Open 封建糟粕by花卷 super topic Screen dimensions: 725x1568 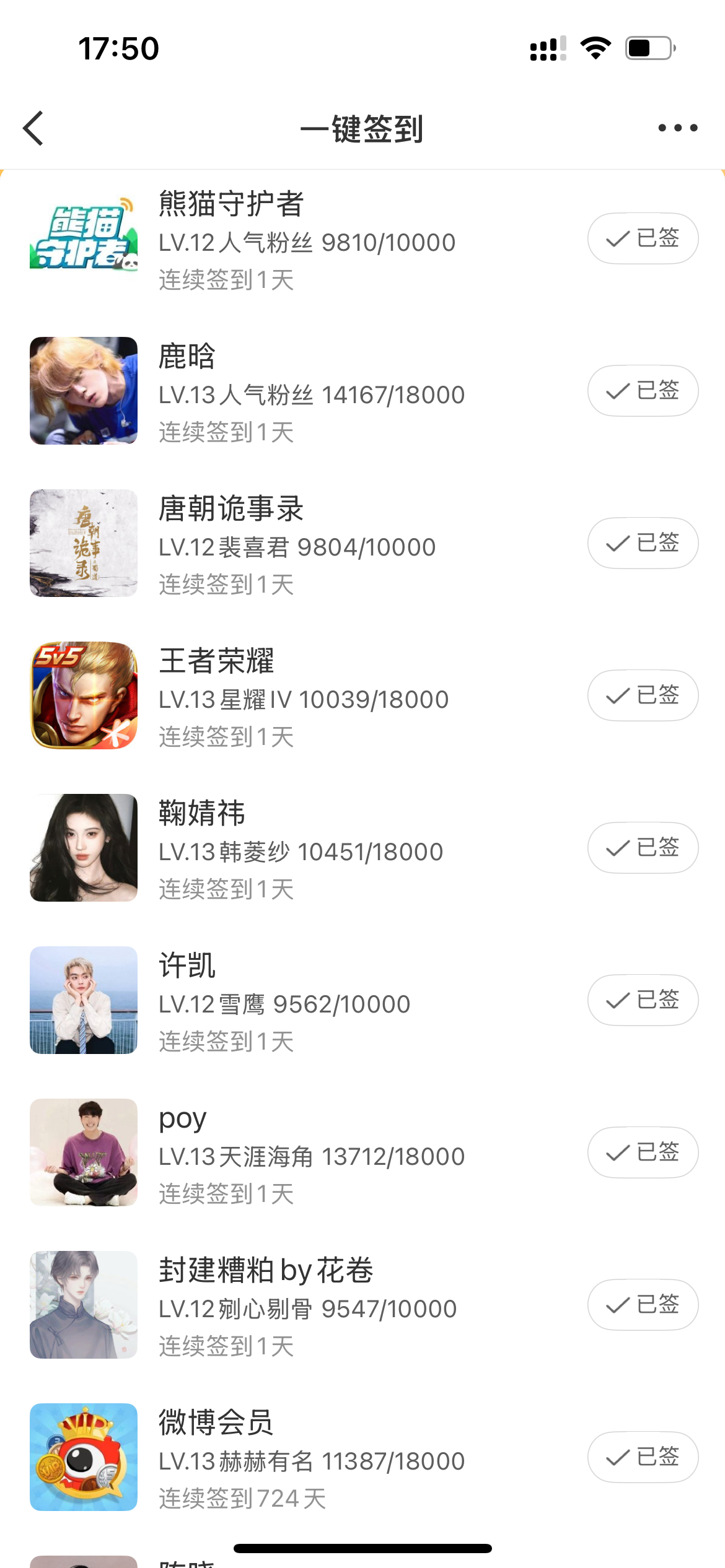pos(266,1270)
